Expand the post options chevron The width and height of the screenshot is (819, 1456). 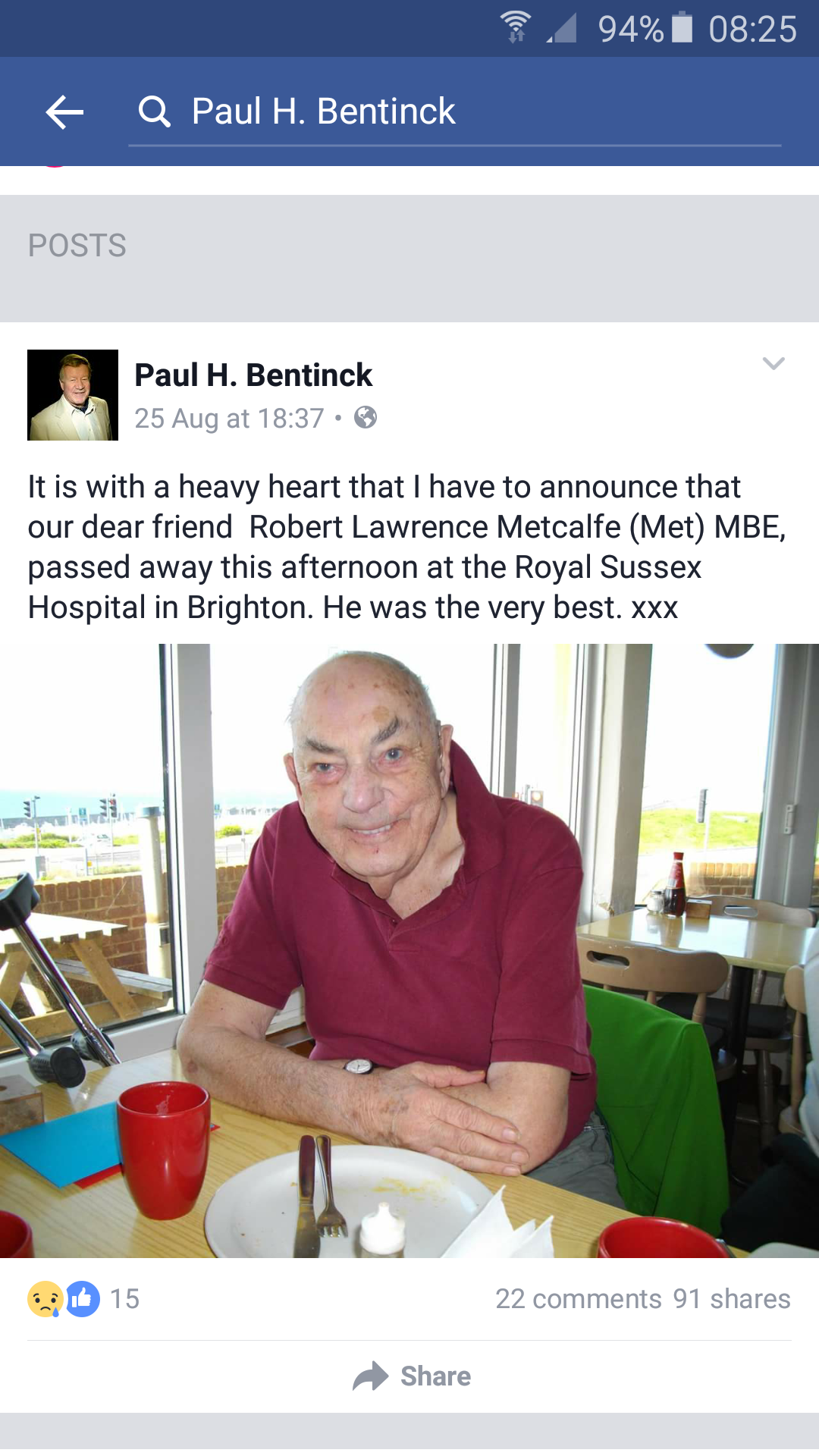tap(773, 363)
